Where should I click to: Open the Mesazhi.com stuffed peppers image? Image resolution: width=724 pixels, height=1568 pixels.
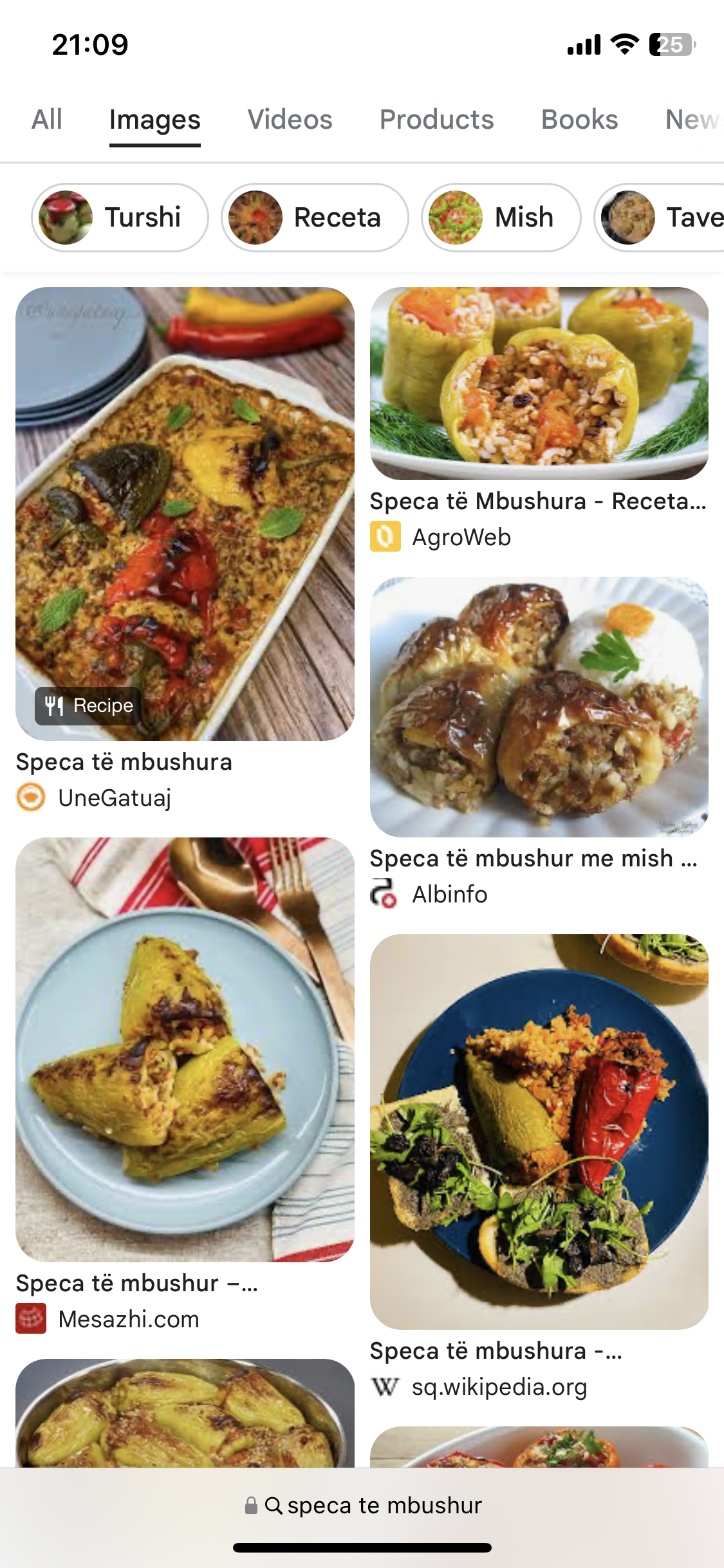[185, 1049]
